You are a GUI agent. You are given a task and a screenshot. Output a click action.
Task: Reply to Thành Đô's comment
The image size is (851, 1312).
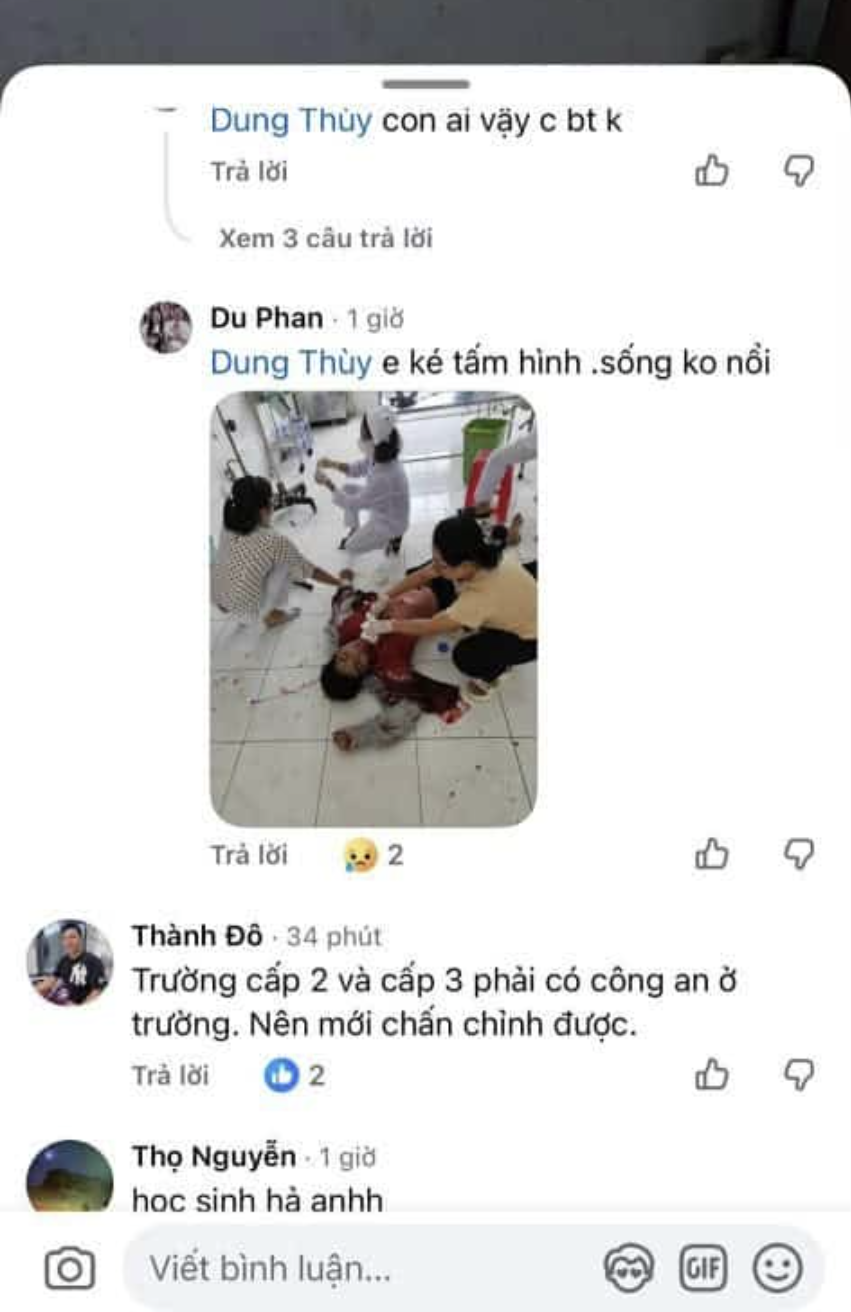click(170, 1076)
